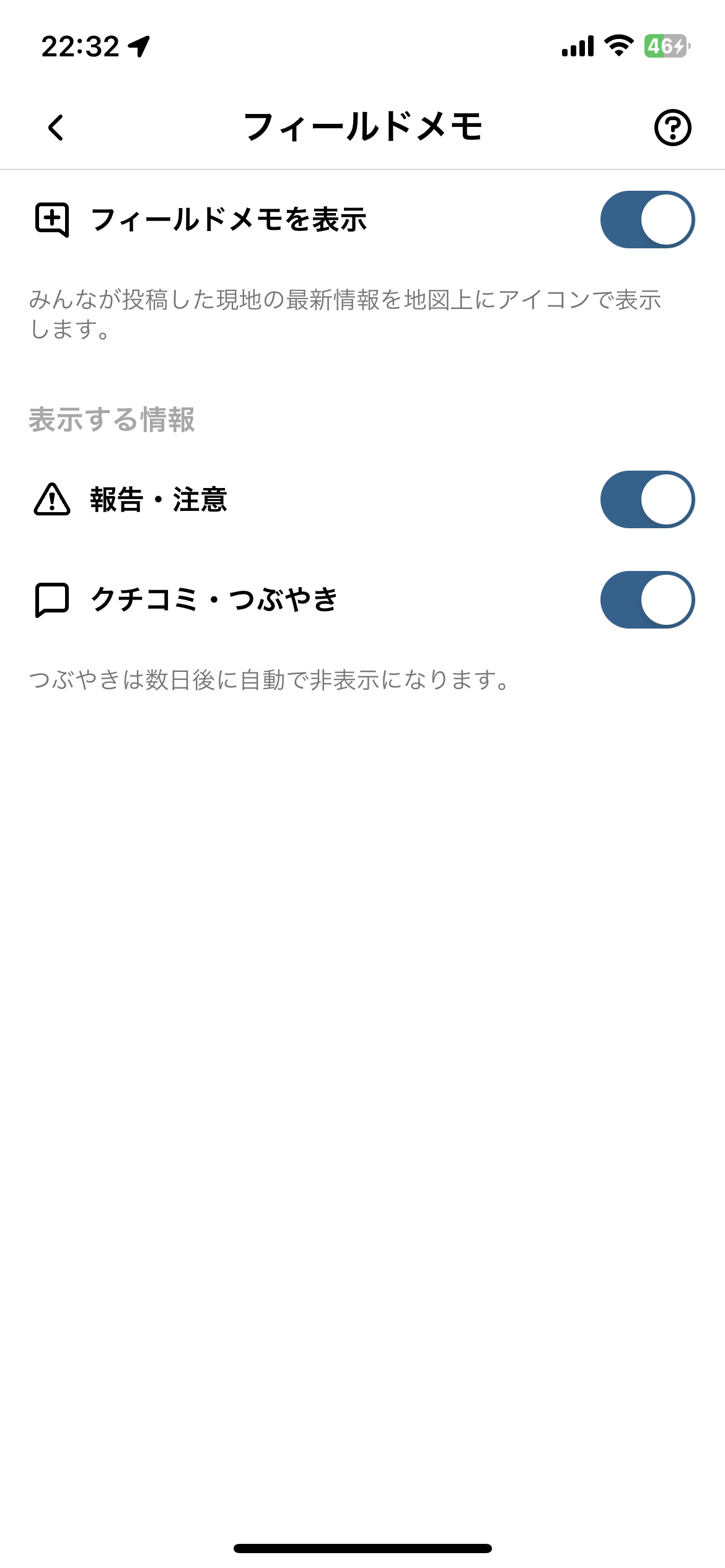Screen dimensions: 725x1568
Task: Switch off クチコミ・つぶやき display
Action: point(647,600)
